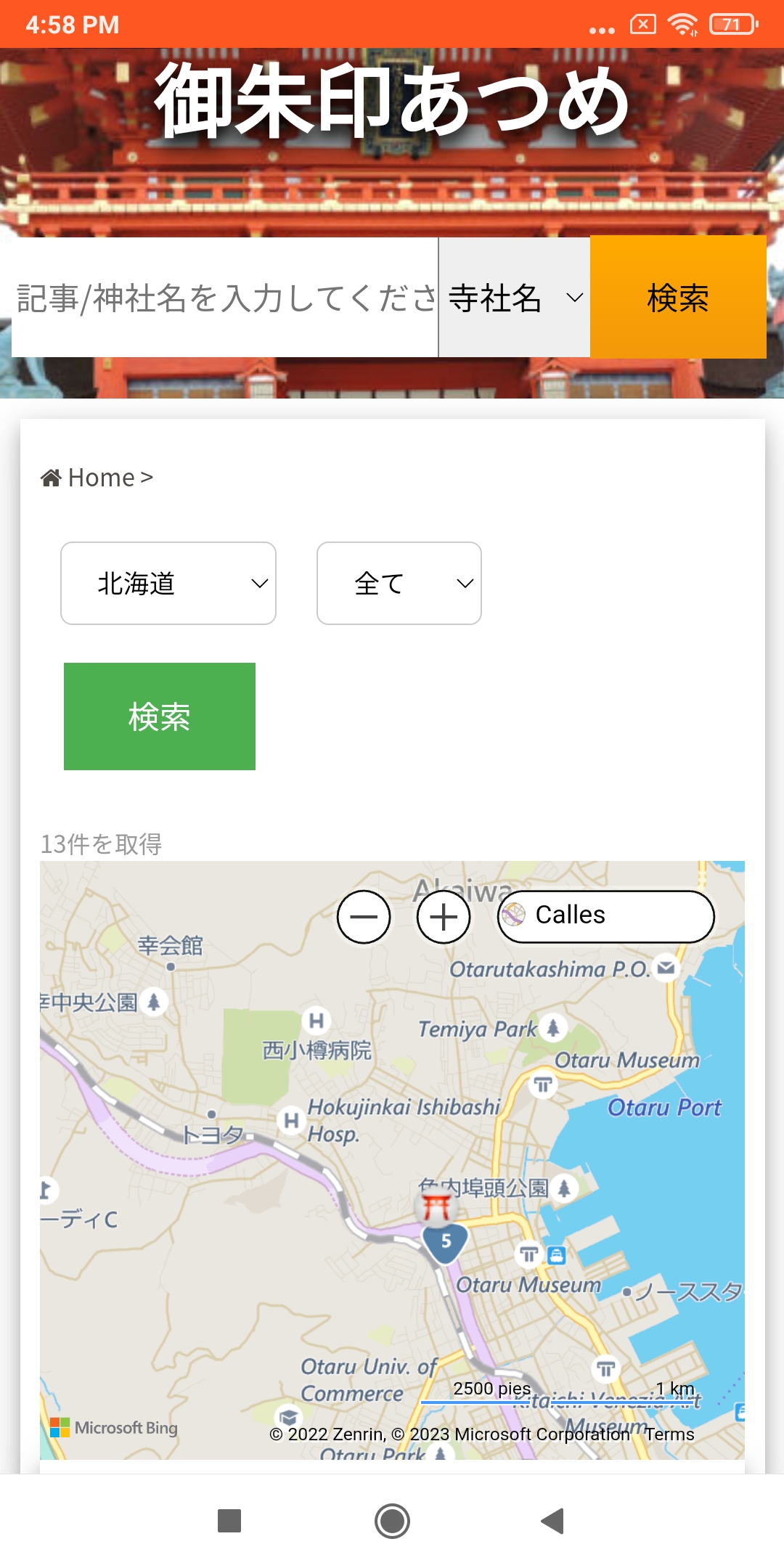Viewport: 784px width, 1568px height.
Task: Zoom in the map
Action: pyautogui.click(x=444, y=917)
